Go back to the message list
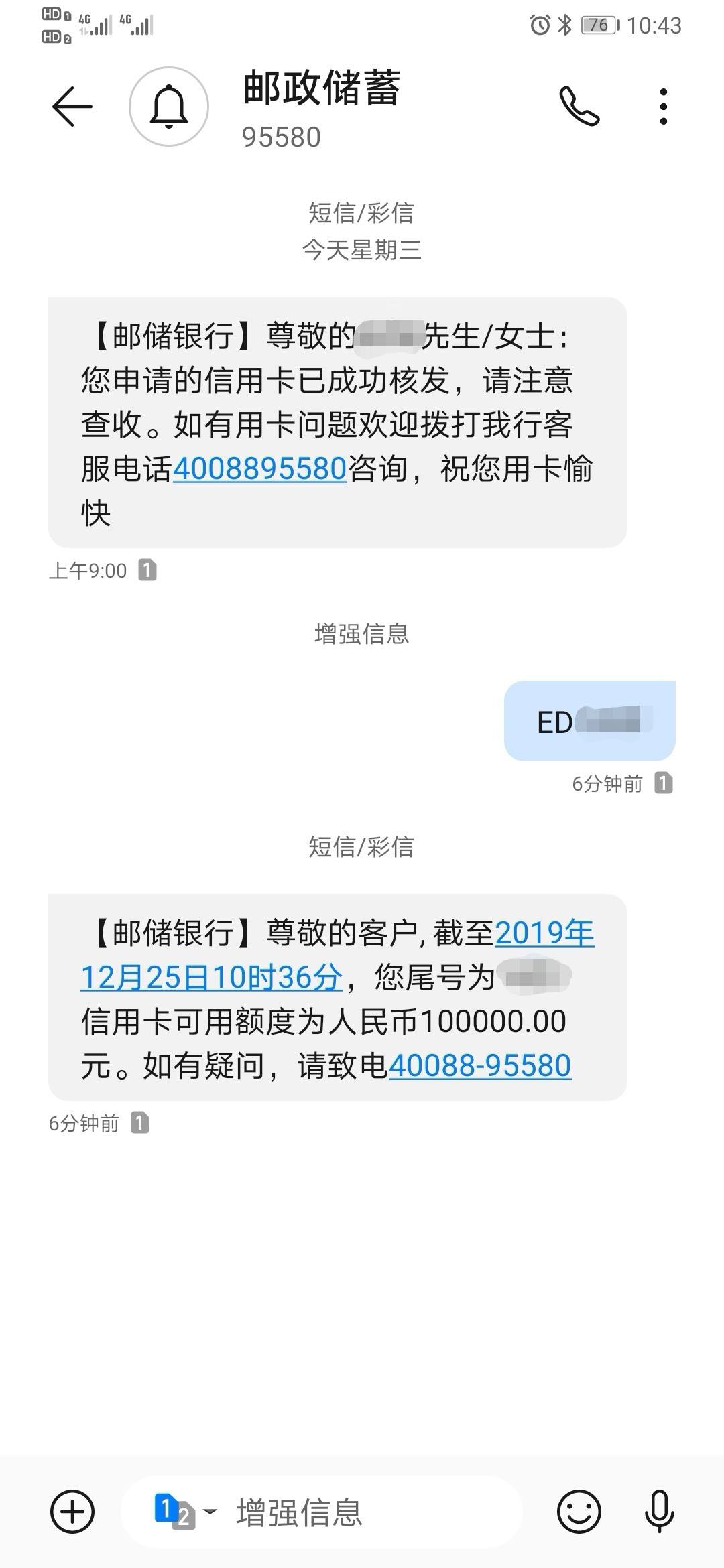724x1568 pixels. [x=72, y=107]
